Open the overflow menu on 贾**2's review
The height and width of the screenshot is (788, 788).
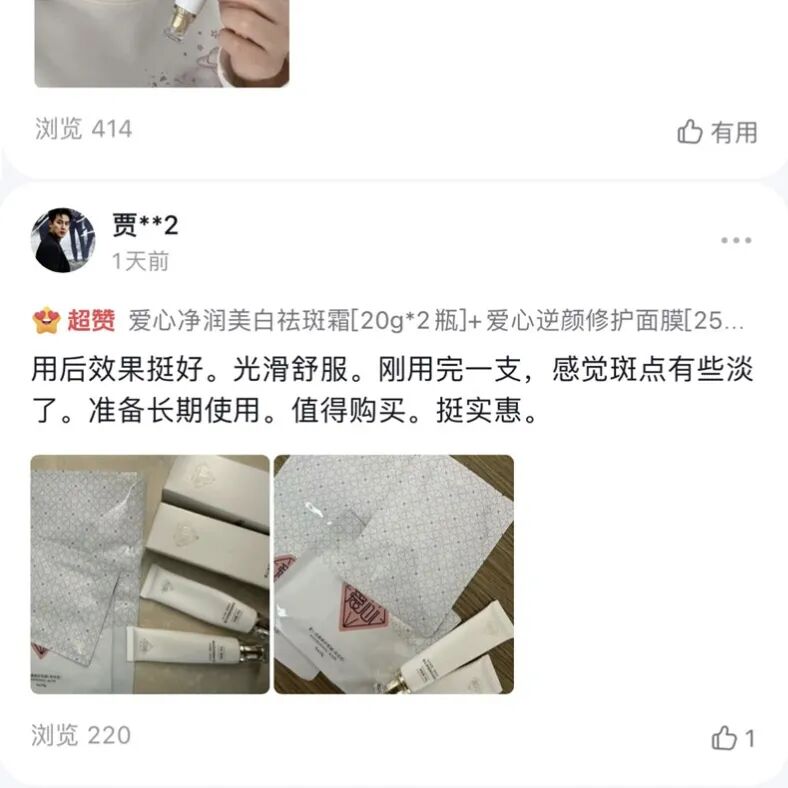pos(735,241)
